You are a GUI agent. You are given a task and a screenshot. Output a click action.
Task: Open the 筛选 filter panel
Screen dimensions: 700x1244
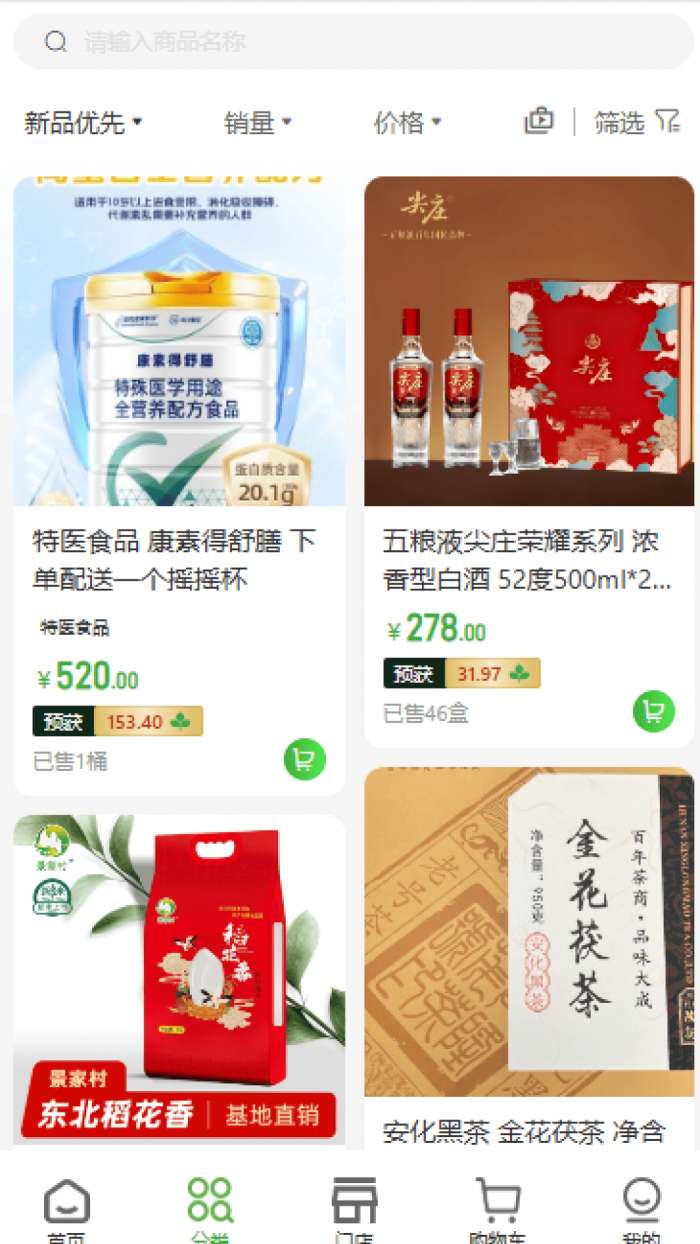tap(636, 122)
